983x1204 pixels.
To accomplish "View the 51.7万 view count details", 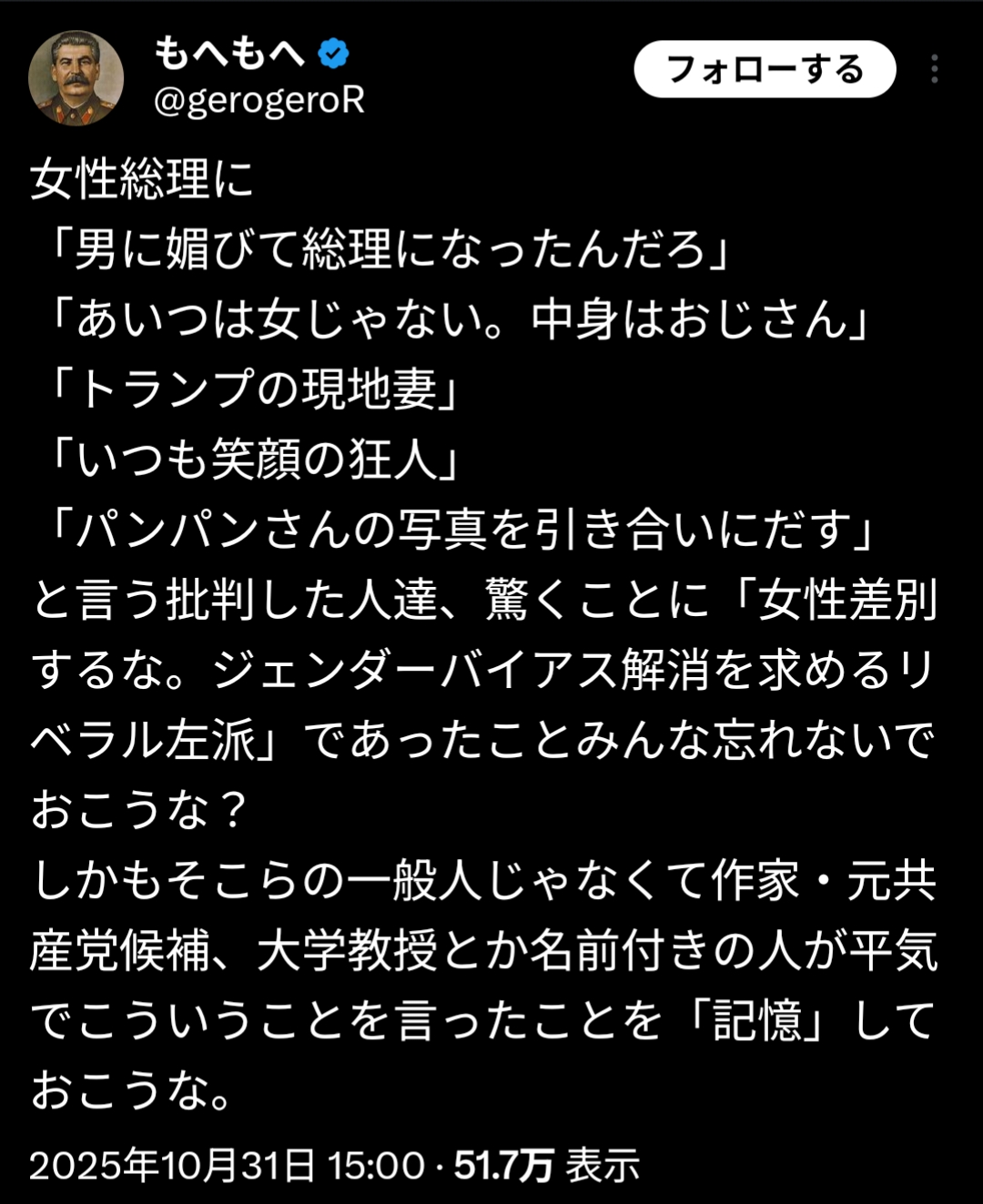I will point(546,1166).
